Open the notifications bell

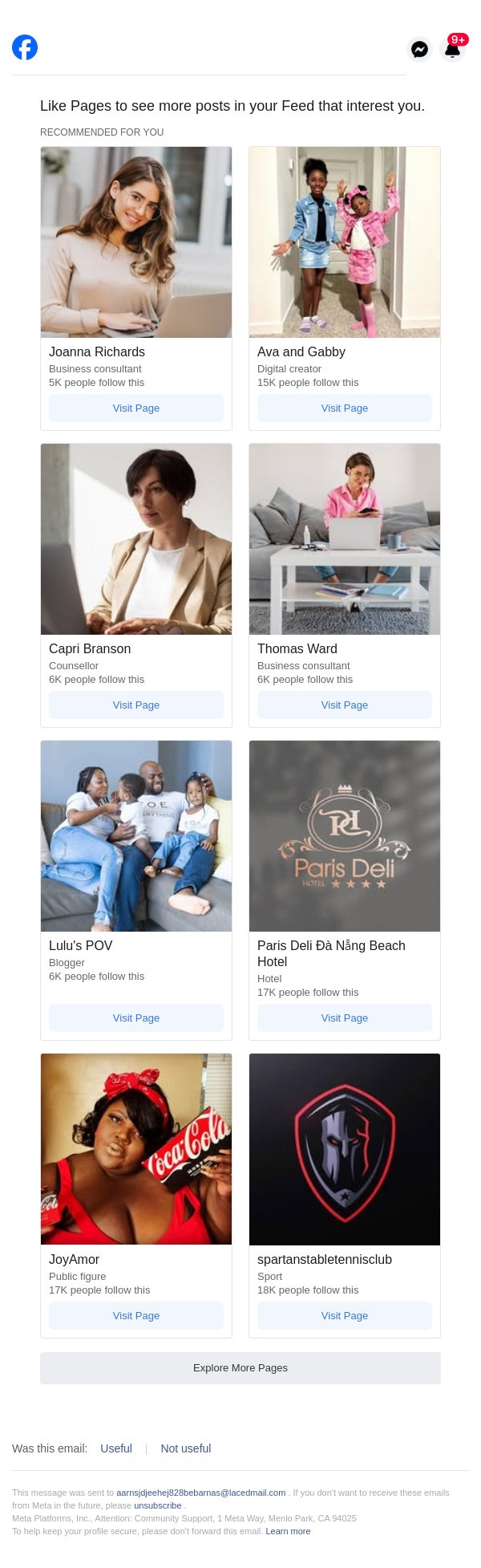click(x=452, y=50)
